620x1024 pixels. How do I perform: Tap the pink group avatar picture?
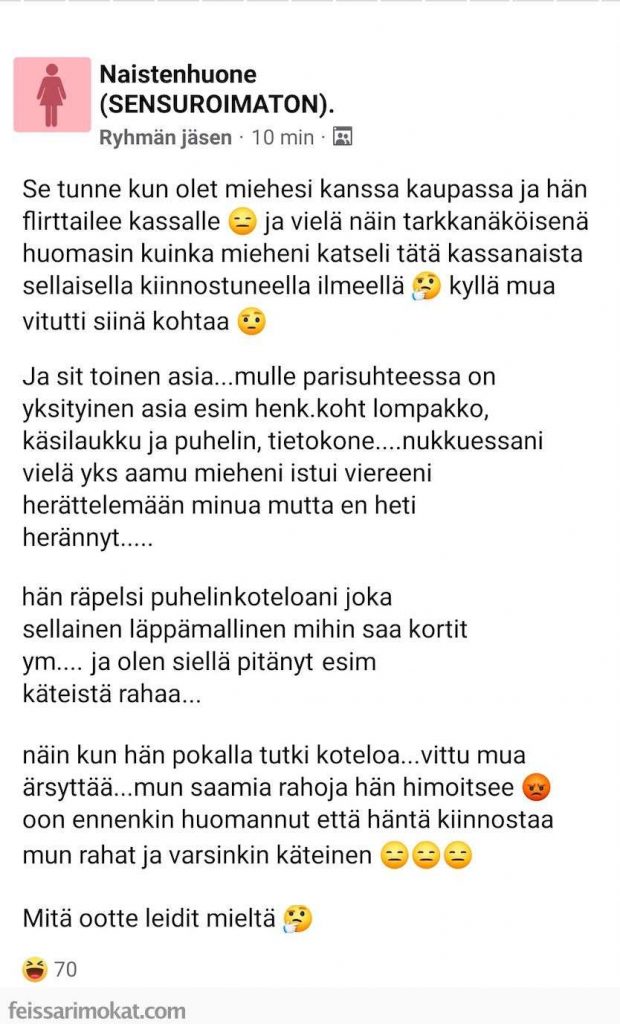click(x=52, y=95)
